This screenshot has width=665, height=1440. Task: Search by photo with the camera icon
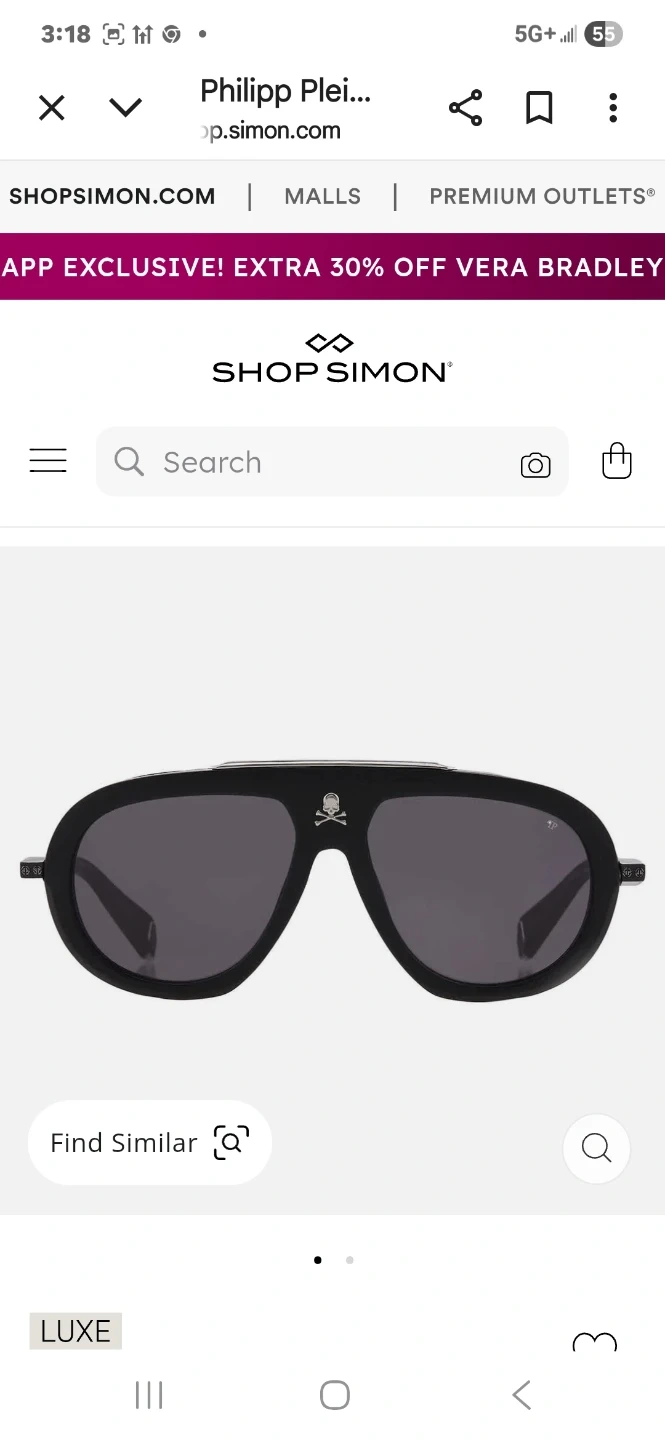pyautogui.click(x=535, y=465)
